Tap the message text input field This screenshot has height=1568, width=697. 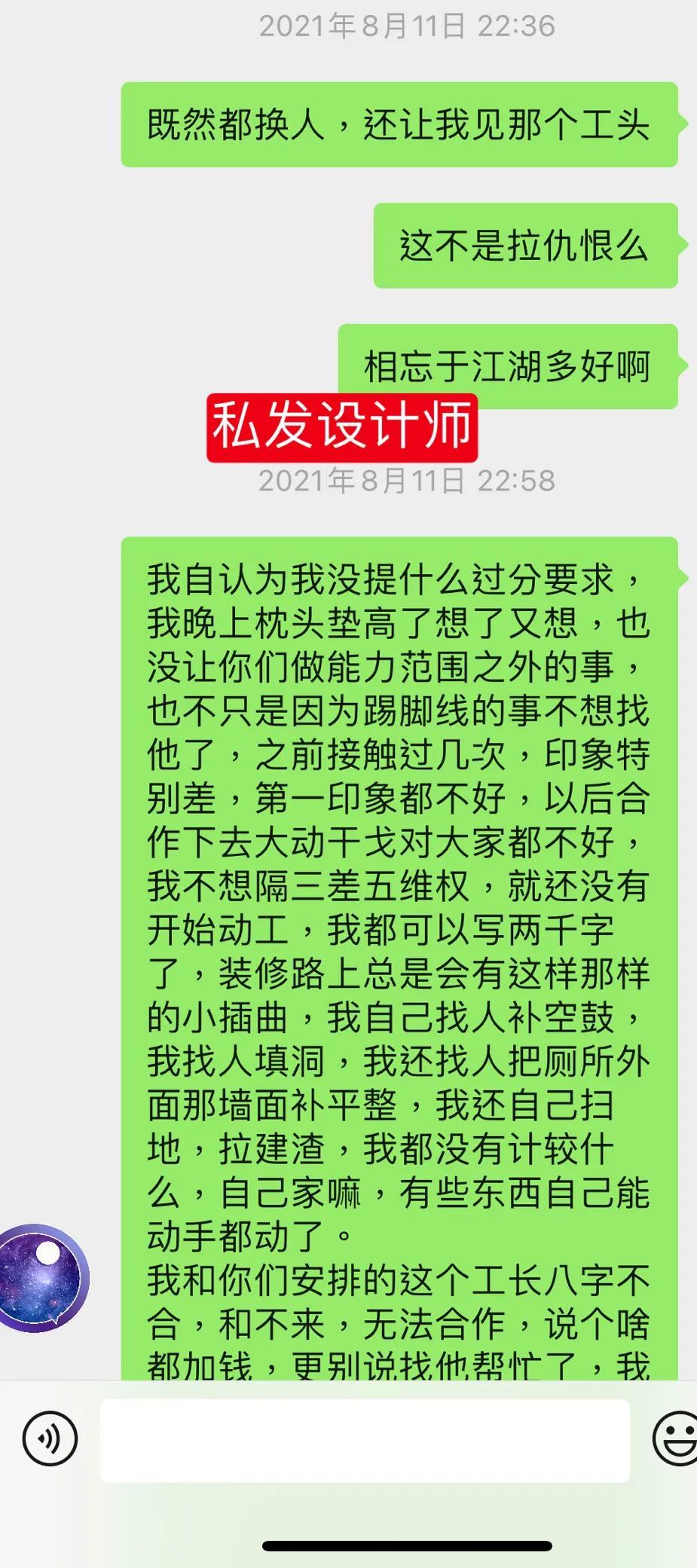point(365,1440)
